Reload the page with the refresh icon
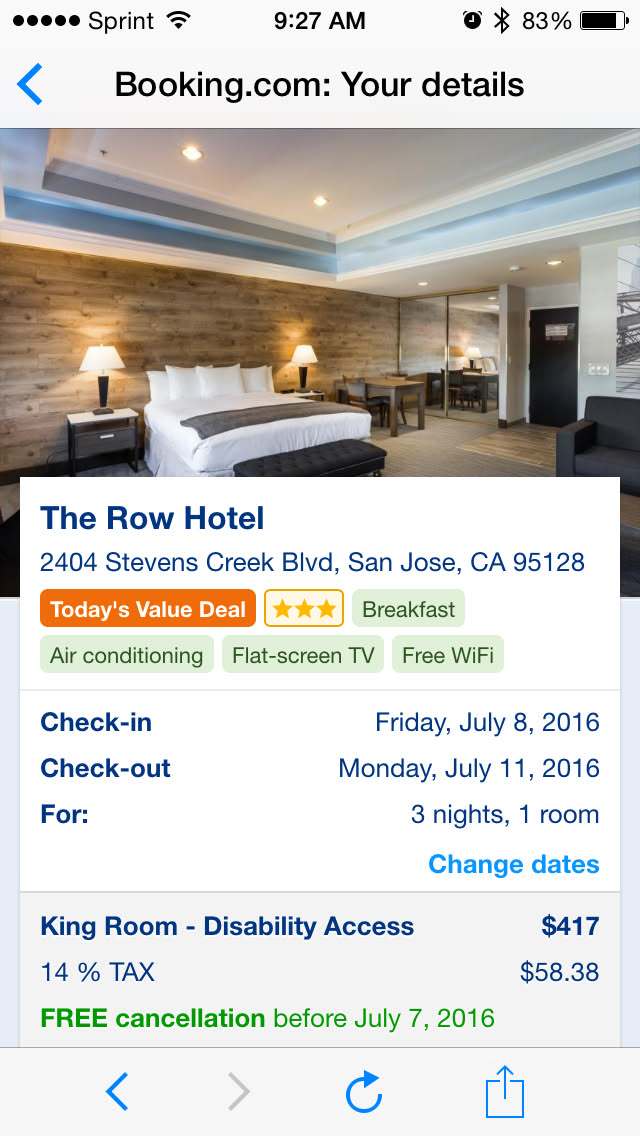 (x=364, y=1091)
